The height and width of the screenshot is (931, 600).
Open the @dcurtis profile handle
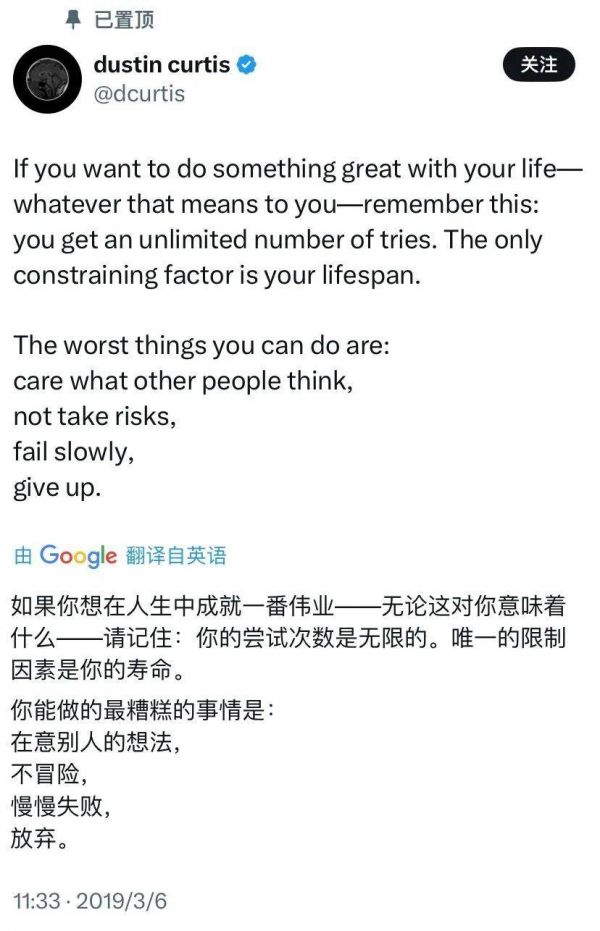click(x=139, y=94)
